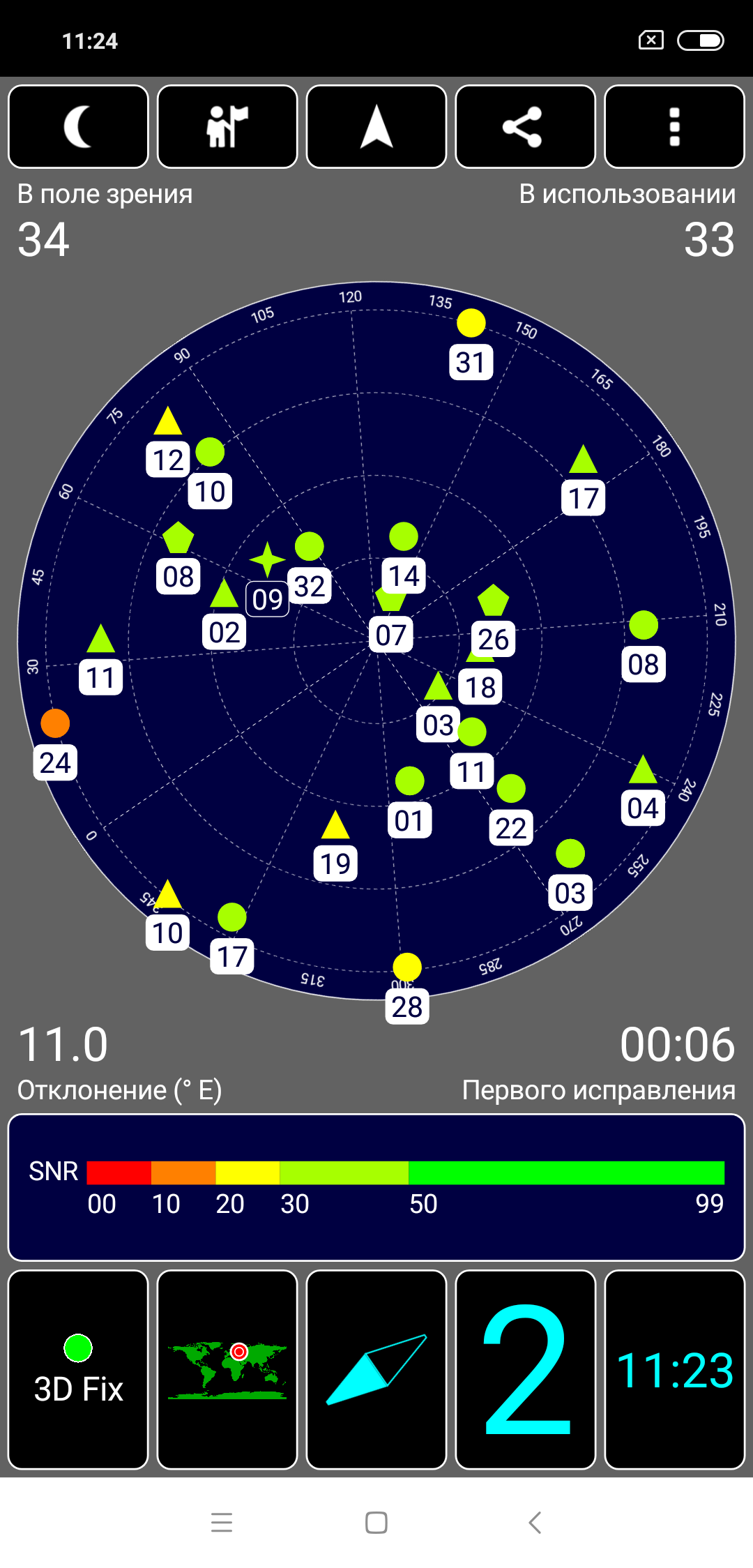Open waypoints with the person-and-flag button

227,127
